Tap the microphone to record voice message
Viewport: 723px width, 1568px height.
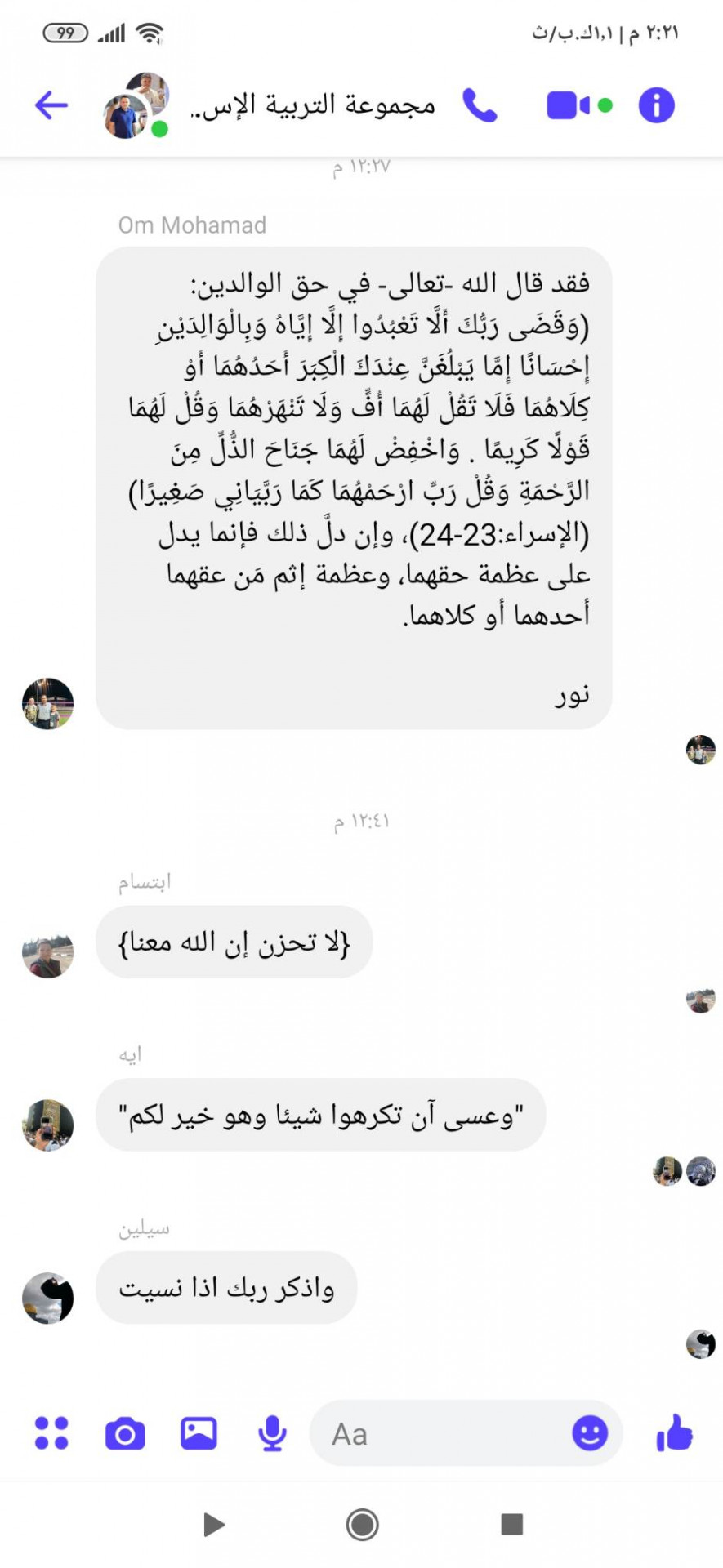[272, 1433]
